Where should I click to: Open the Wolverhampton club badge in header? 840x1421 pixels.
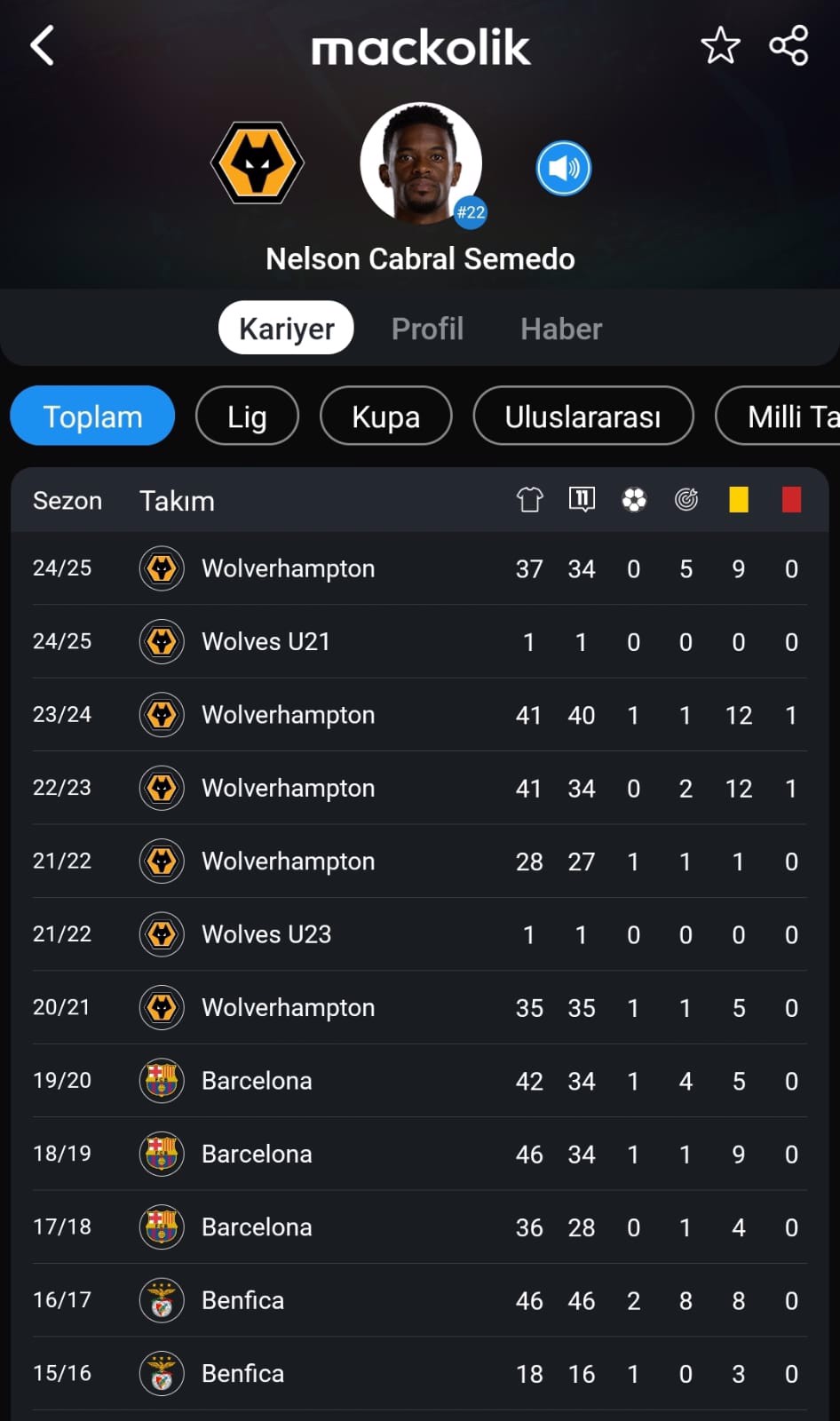coord(258,163)
